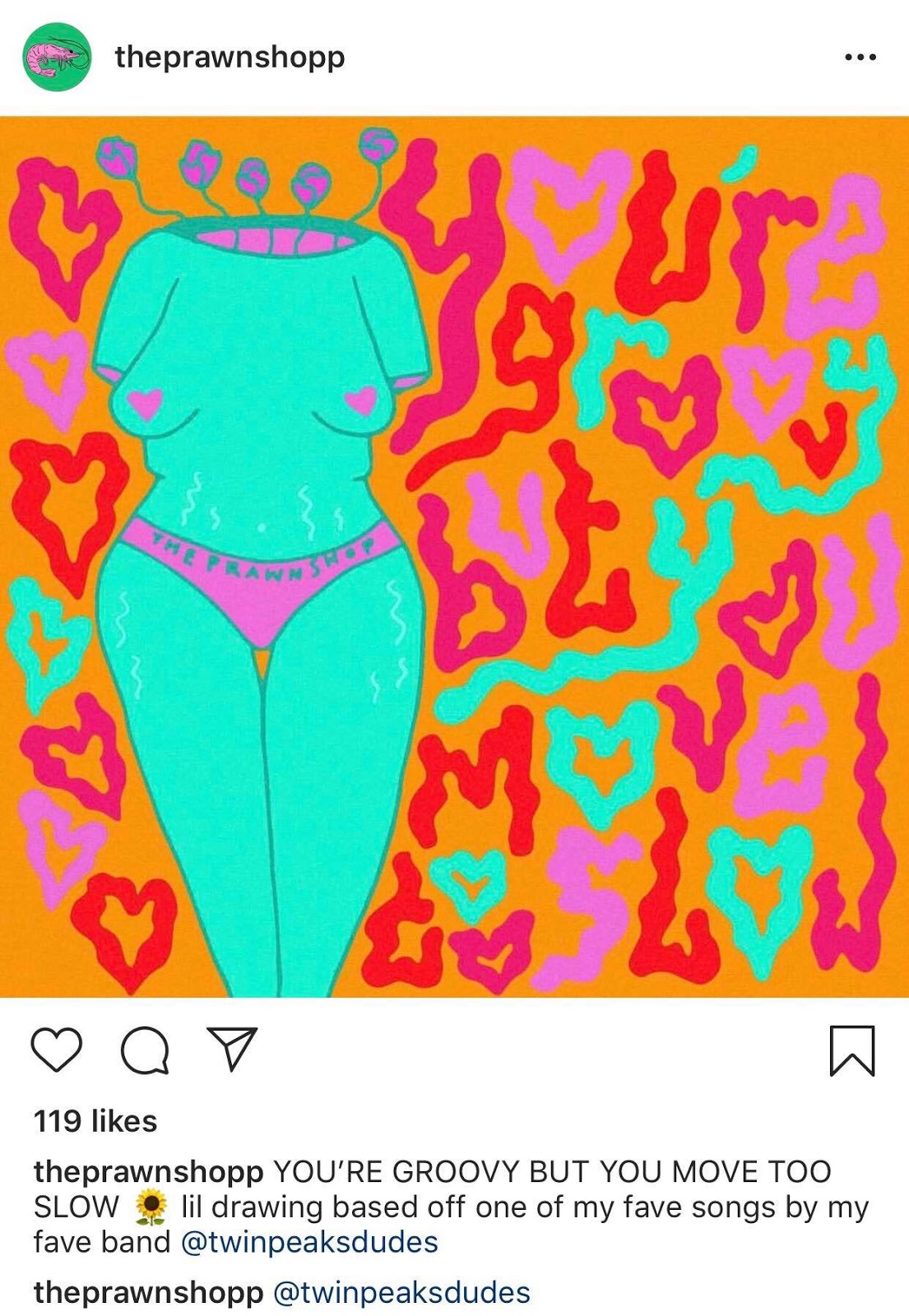Open the @twinpeaksdudes mention in the caption
909x1316 pixels.
tap(308, 1241)
